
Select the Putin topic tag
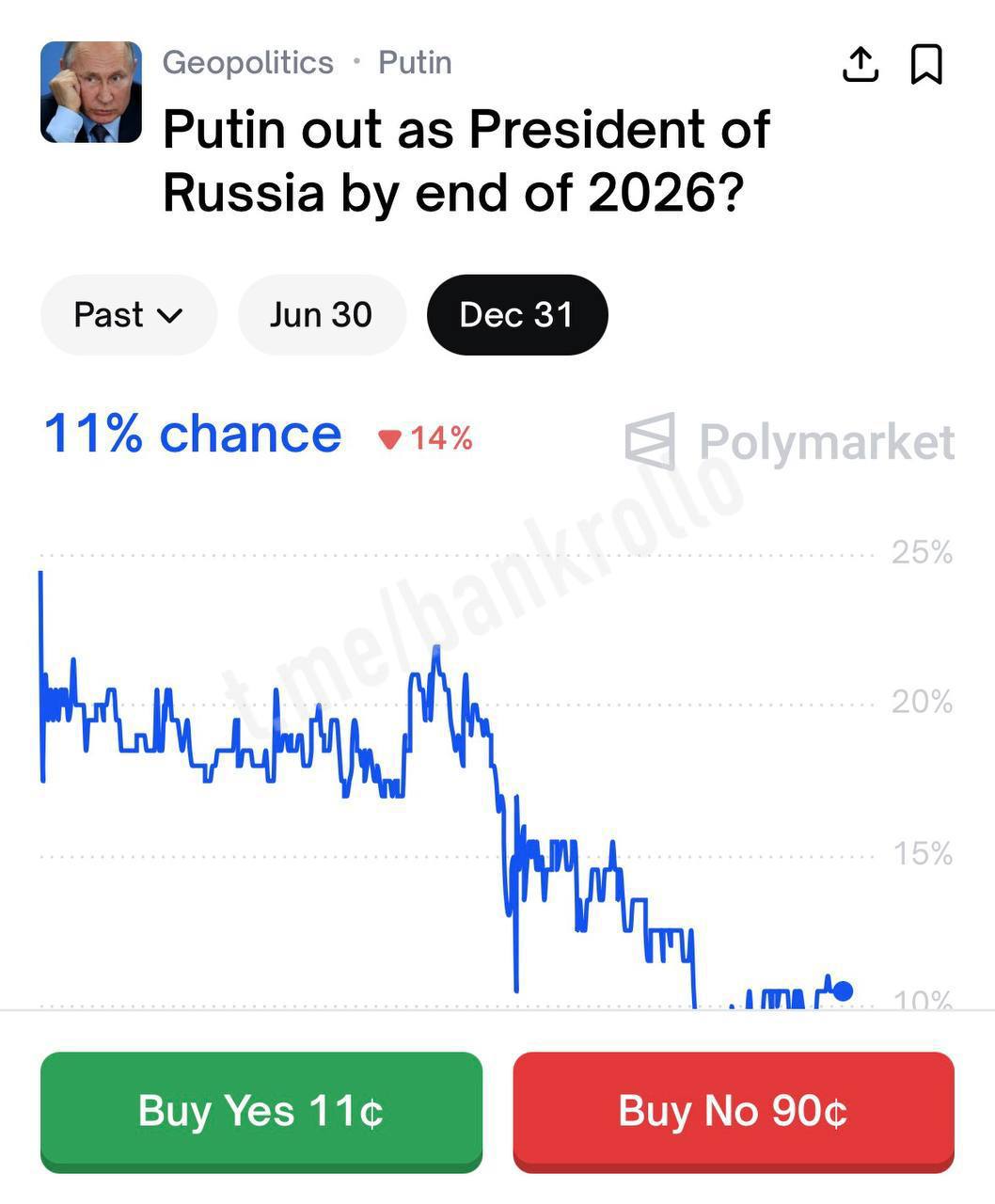point(414,62)
